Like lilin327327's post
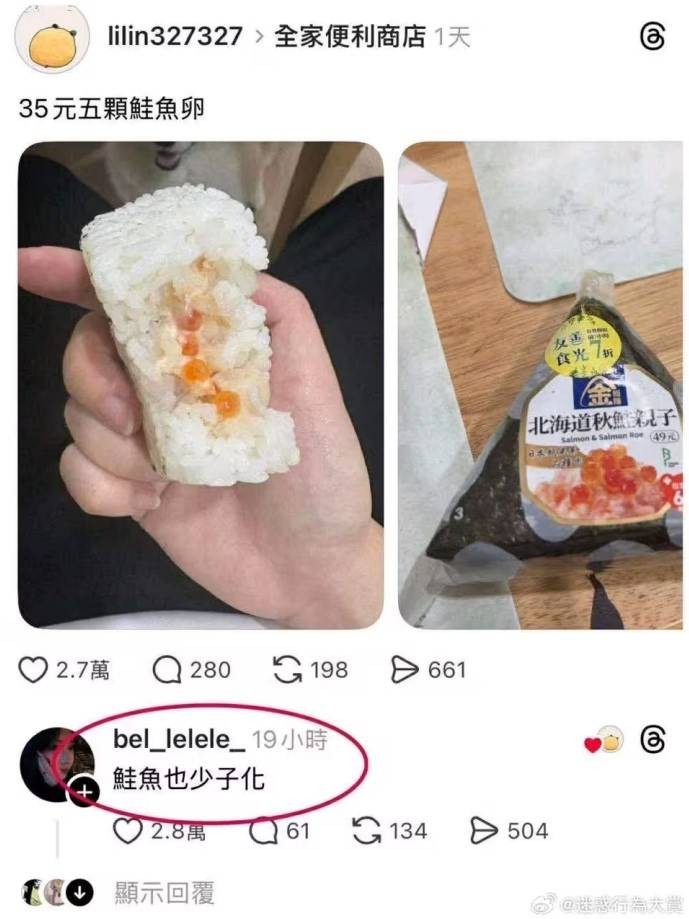The height and width of the screenshot is (919, 689). click(x=34, y=669)
